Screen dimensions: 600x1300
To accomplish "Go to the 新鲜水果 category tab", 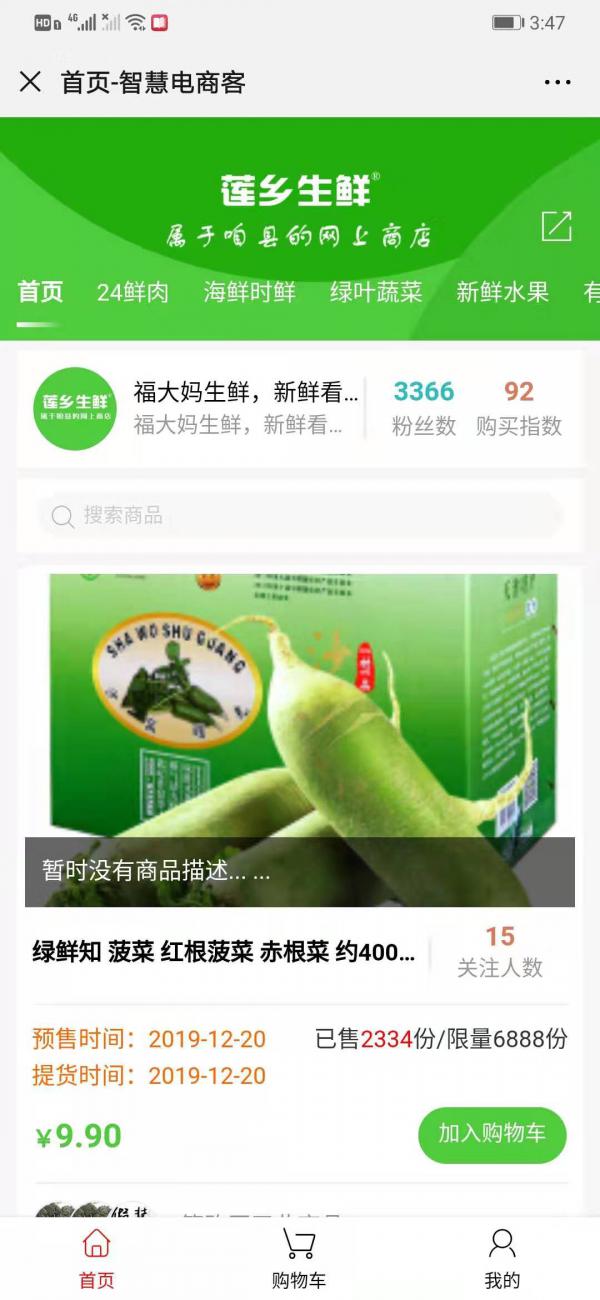I will pyautogui.click(x=502, y=292).
